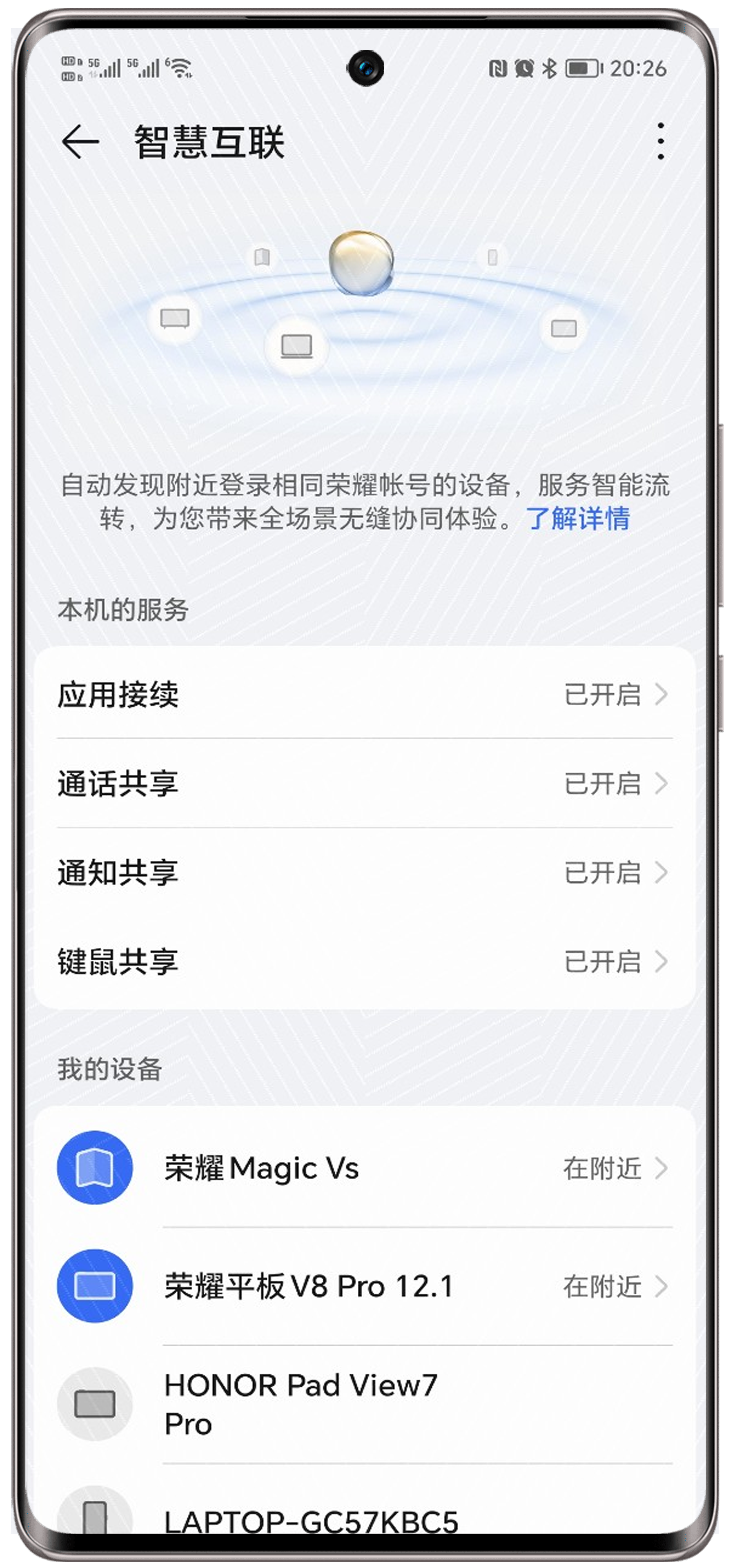Tap the 了解详情 link

click(x=577, y=519)
